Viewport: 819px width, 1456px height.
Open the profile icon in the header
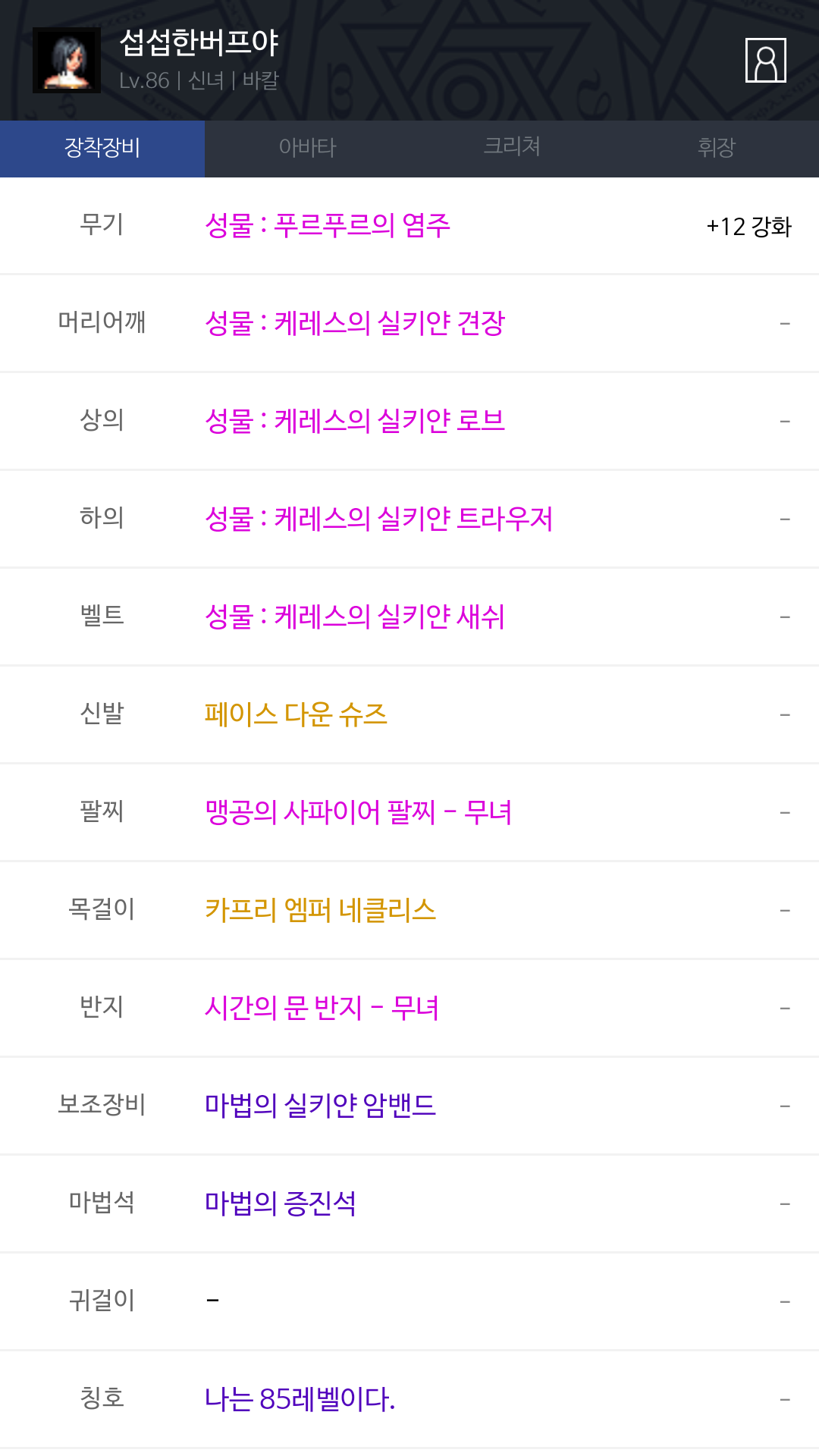pyautogui.click(x=765, y=61)
